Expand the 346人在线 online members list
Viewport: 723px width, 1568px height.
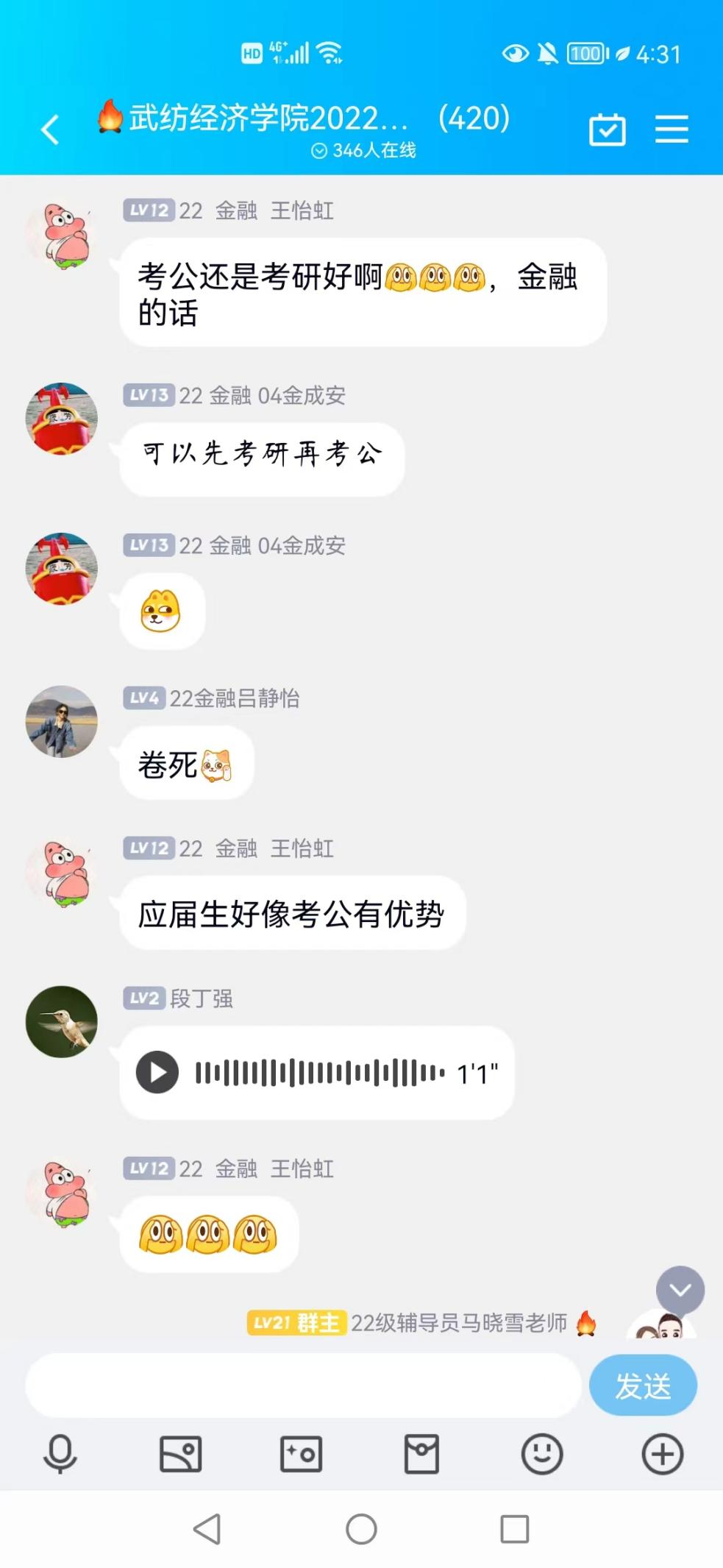pos(364,151)
